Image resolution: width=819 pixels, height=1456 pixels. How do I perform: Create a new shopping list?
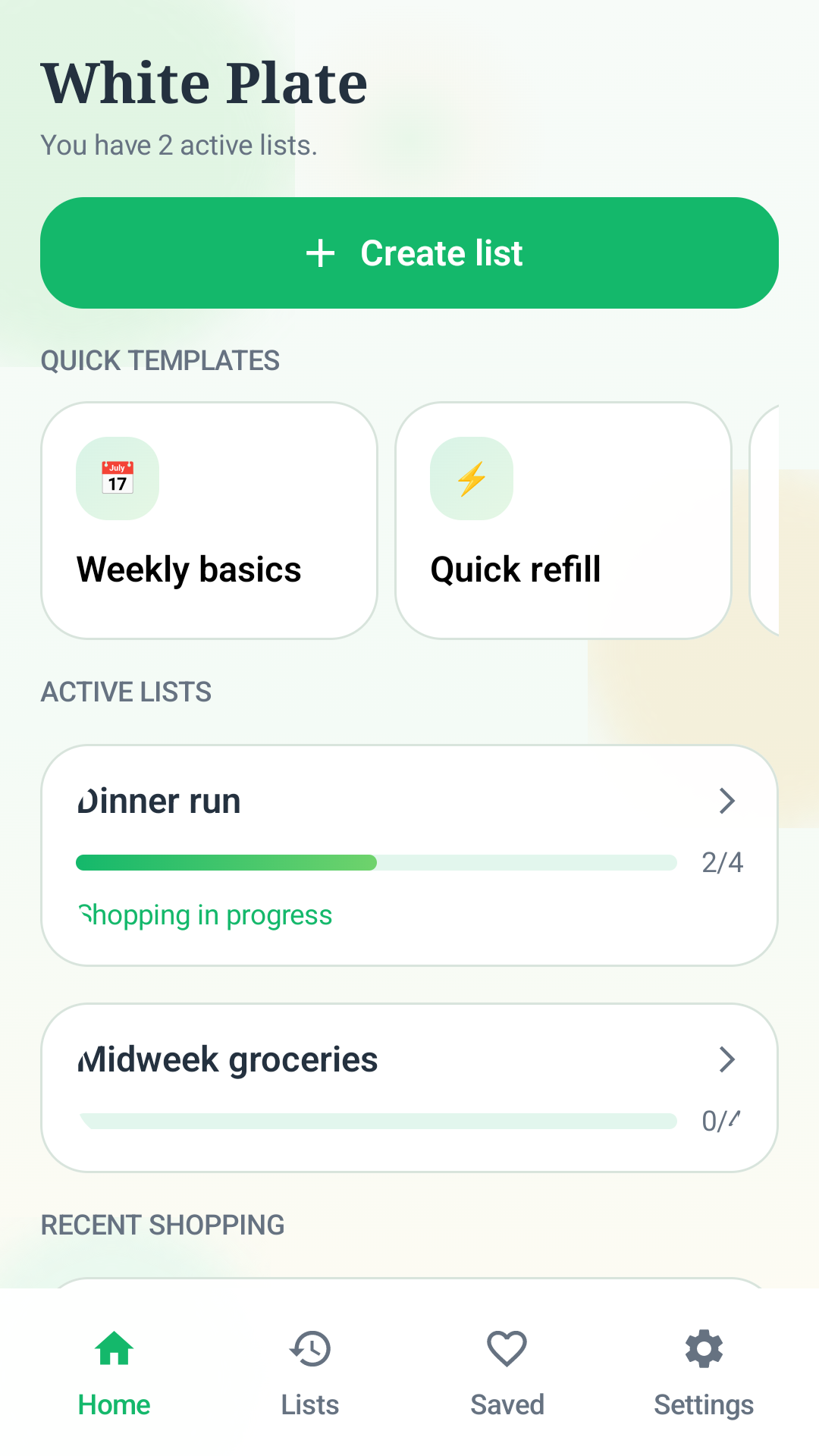[x=409, y=253]
